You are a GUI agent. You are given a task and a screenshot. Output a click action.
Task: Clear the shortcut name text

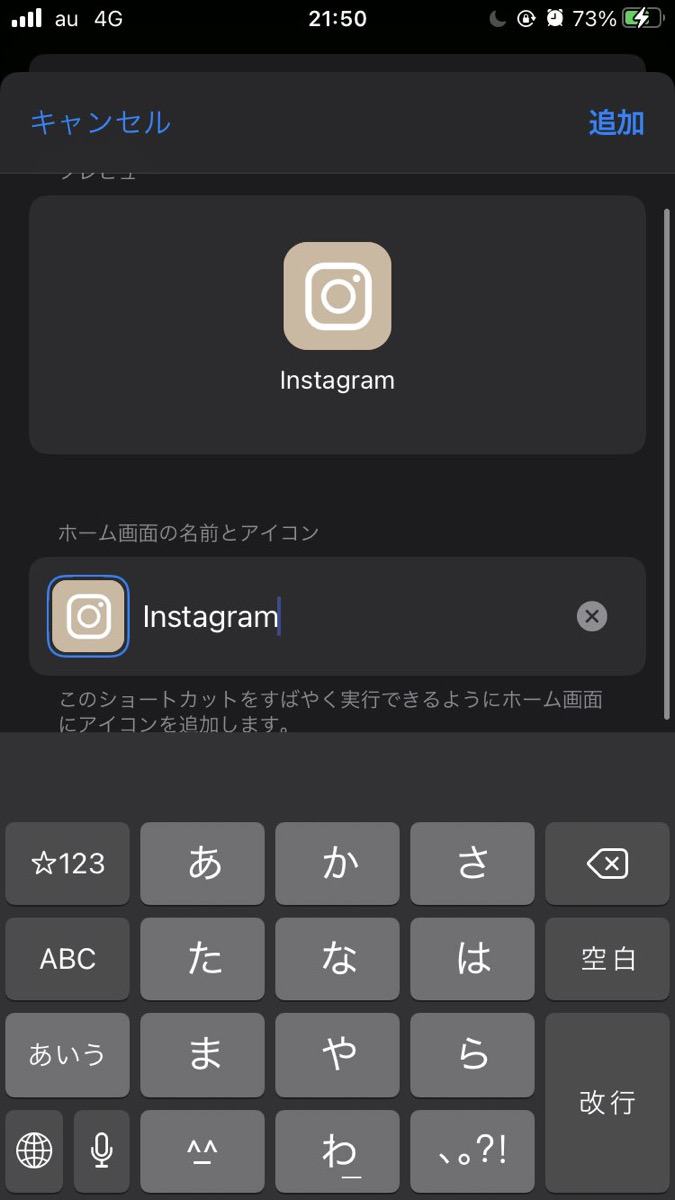pyautogui.click(x=592, y=616)
